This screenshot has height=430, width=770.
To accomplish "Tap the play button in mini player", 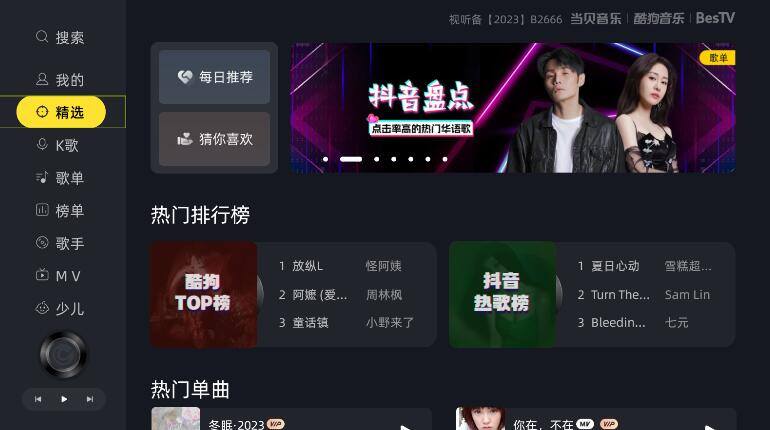I will [64, 399].
